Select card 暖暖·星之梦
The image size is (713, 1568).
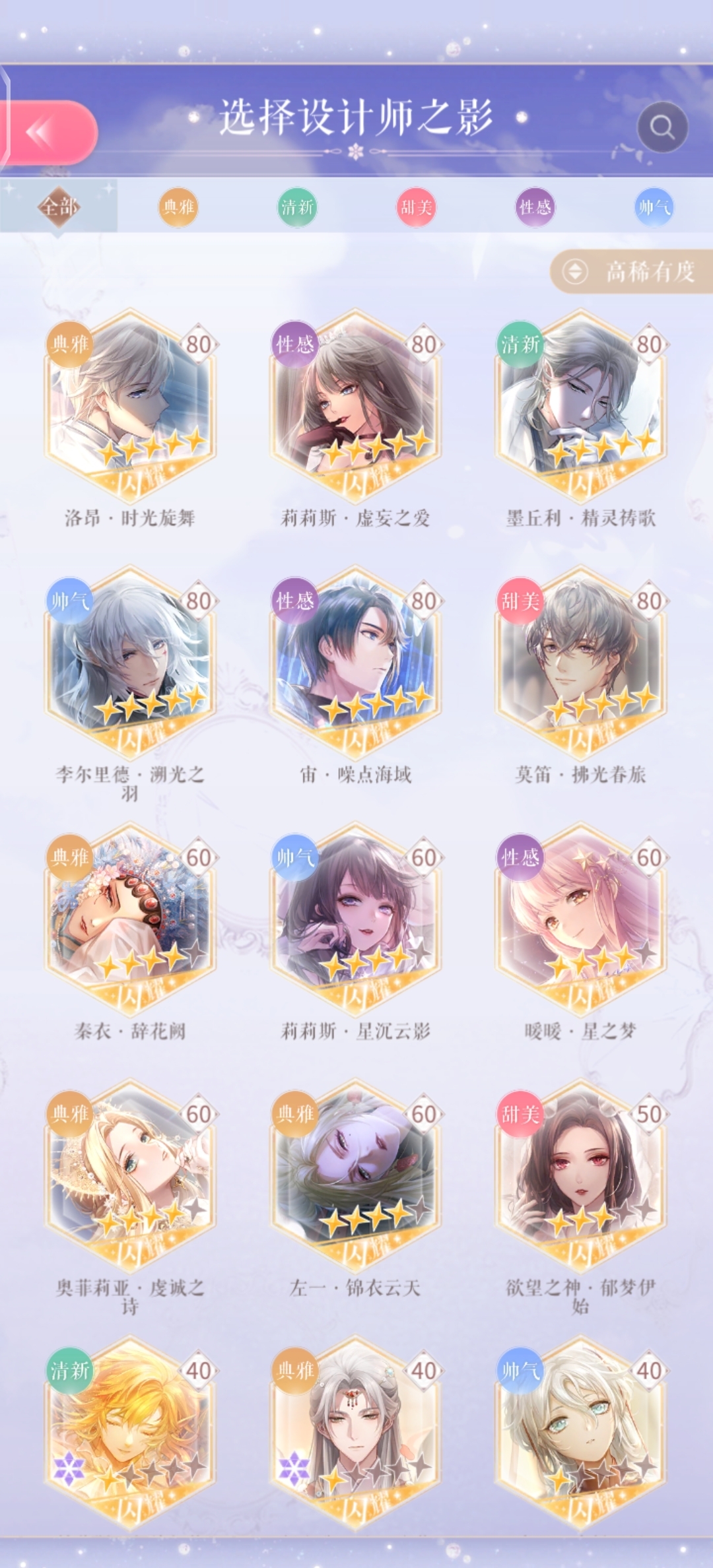tap(581, 917)
